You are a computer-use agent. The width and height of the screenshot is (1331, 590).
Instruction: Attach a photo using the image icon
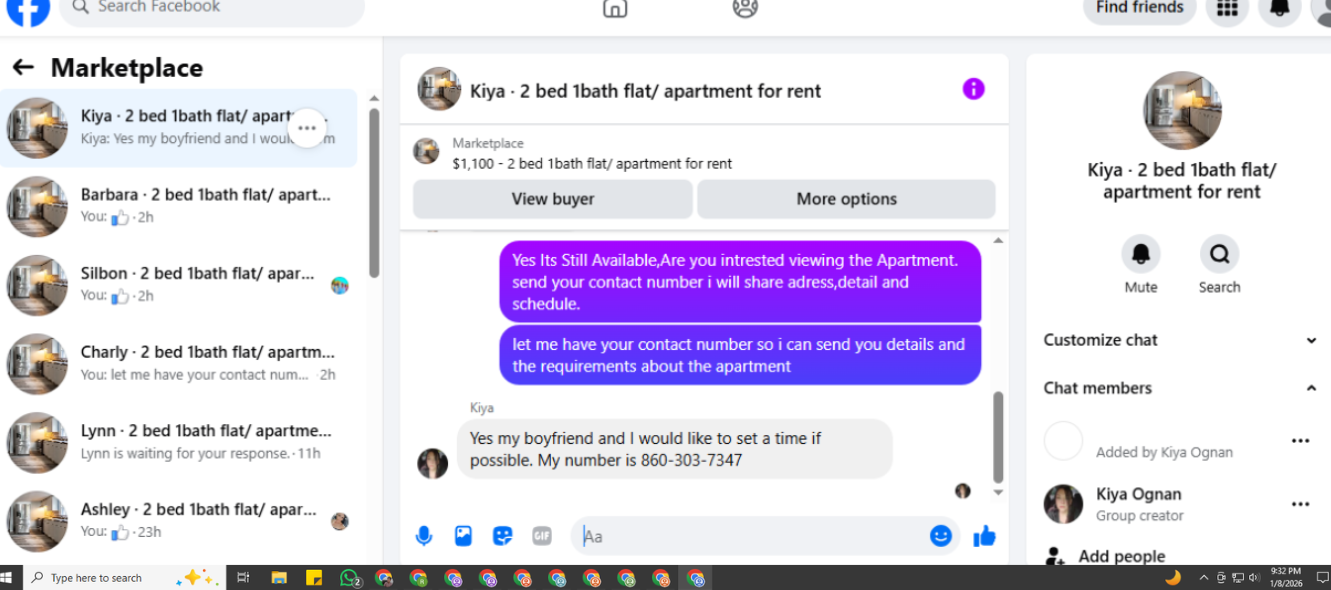(x=463, y=536)
